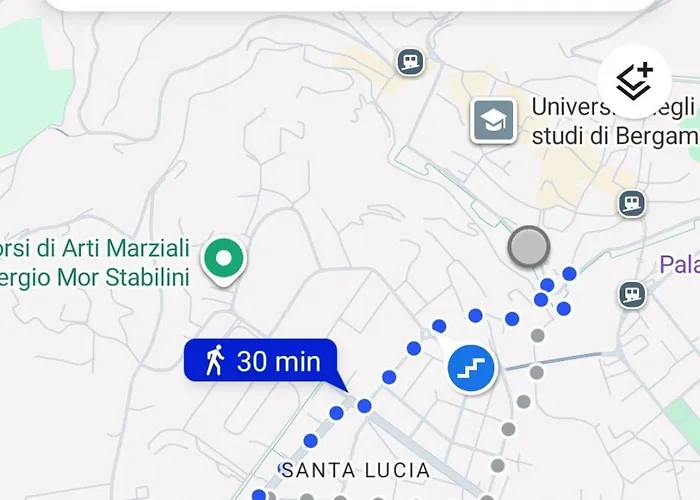Tap the blue stairs icon on the route
Viewport: 700px width, 500px height.
coord(471,368)
